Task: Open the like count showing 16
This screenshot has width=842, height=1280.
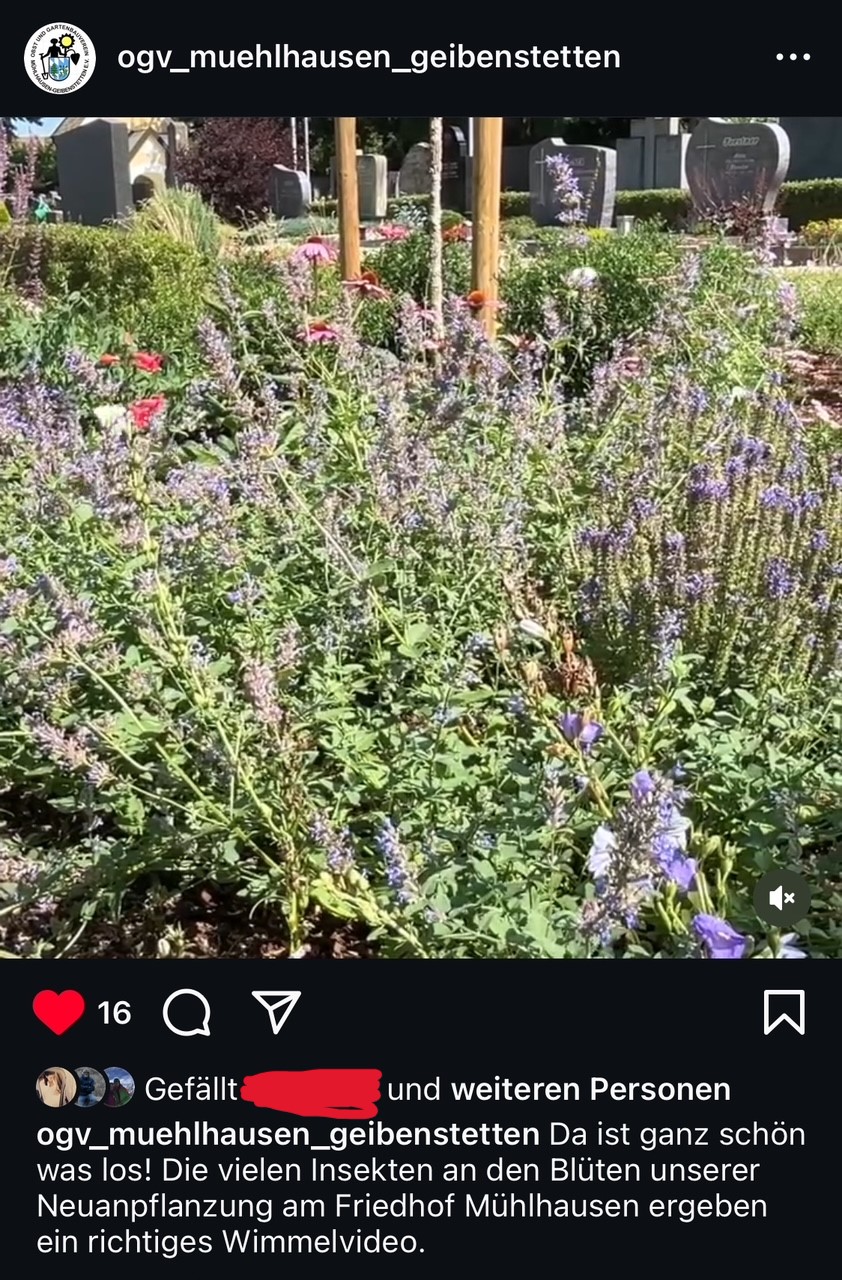Action: (x=114, y=1013)
